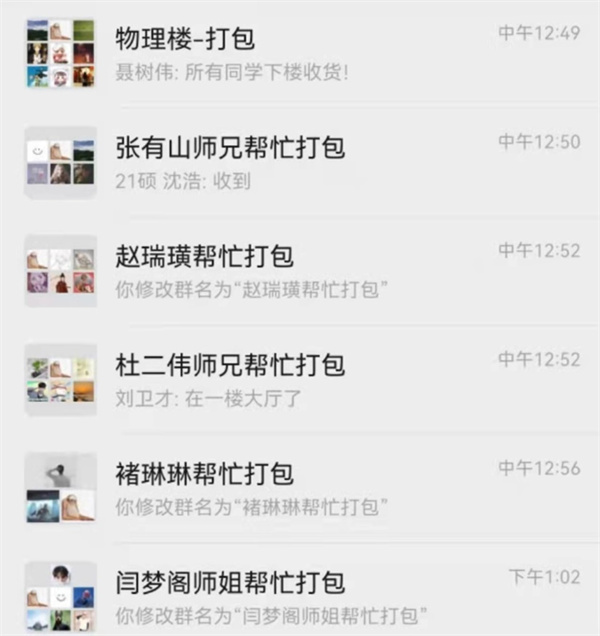Open the 物理楼-打包 group chat
This screenshot has width=600, height=636.
300,52
